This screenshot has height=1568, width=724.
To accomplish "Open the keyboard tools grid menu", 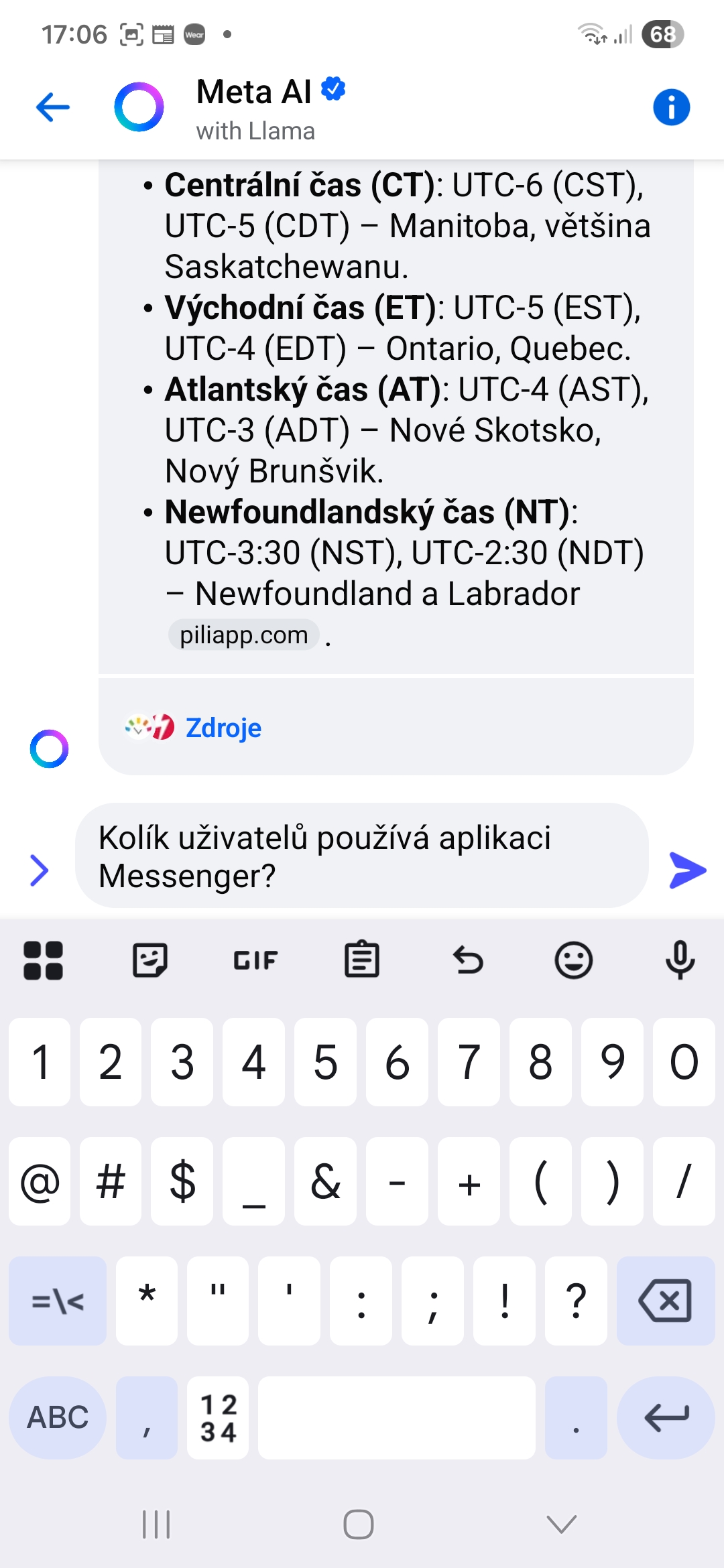I will pos(44,960).
